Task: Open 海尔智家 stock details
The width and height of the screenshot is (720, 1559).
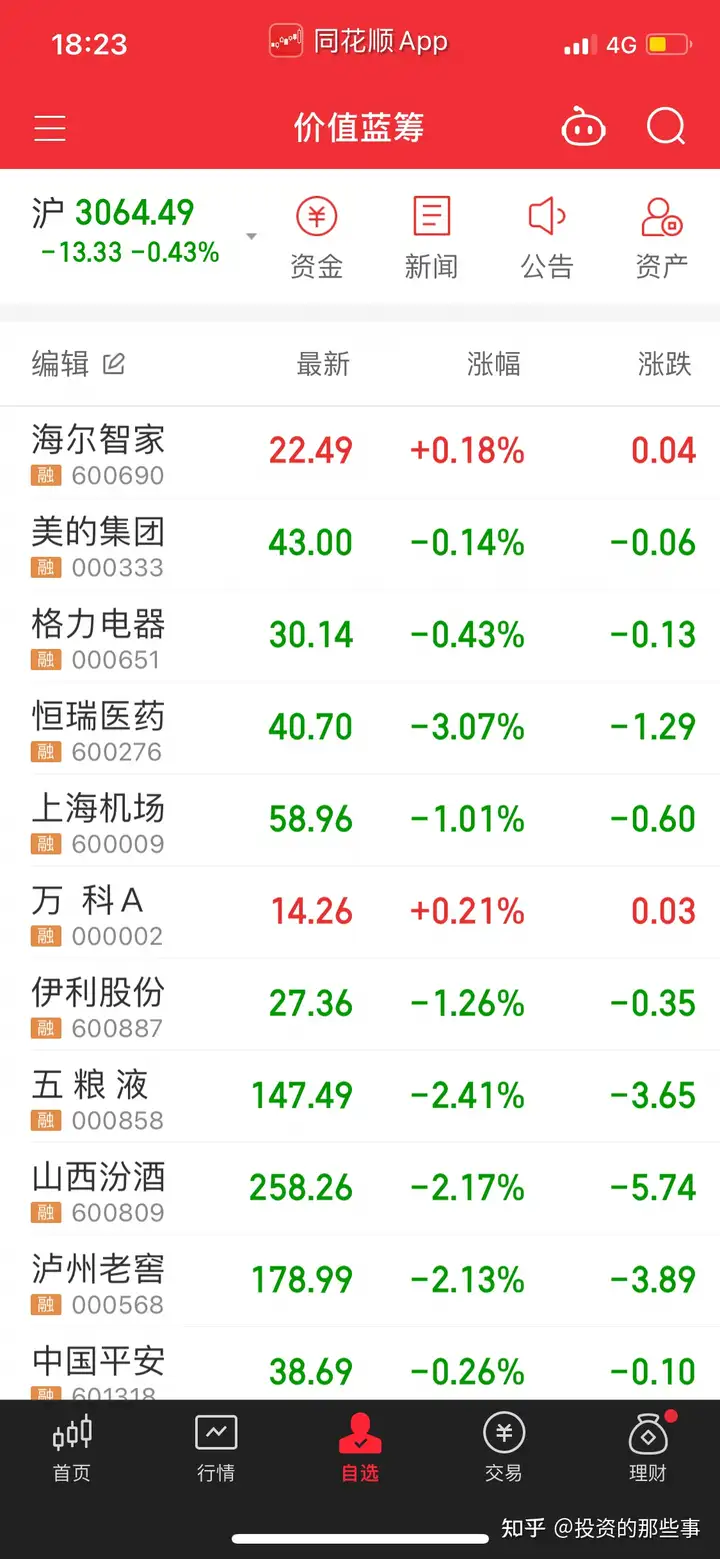Action: pos(360,452)
